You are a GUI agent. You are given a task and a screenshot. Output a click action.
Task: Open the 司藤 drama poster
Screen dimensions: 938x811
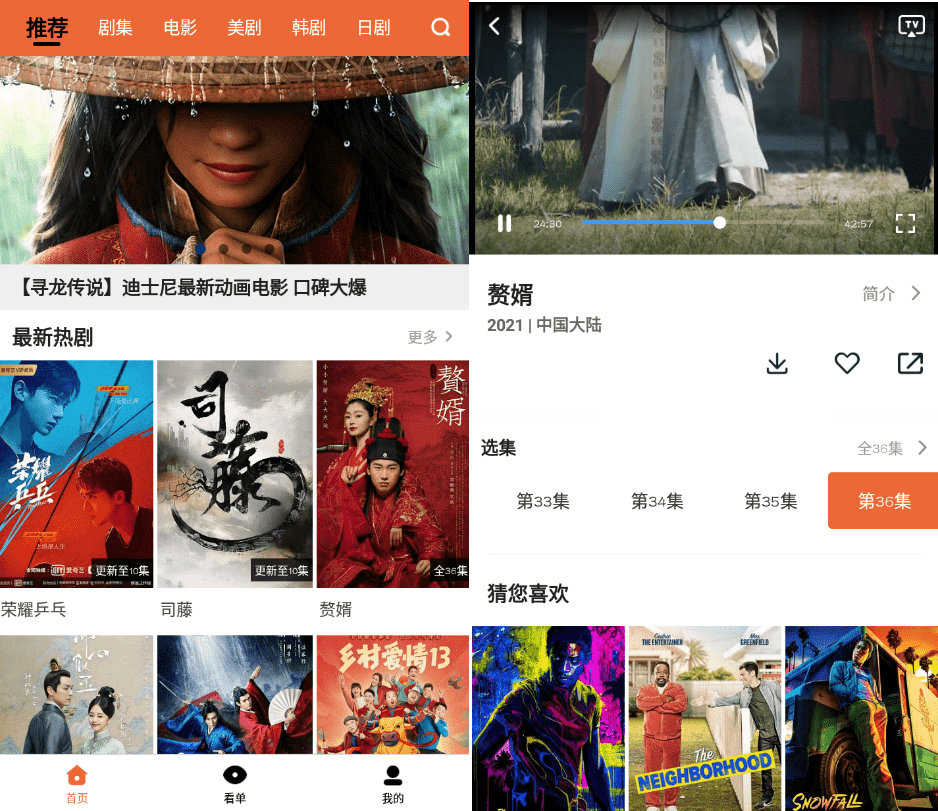pos(235,474)
